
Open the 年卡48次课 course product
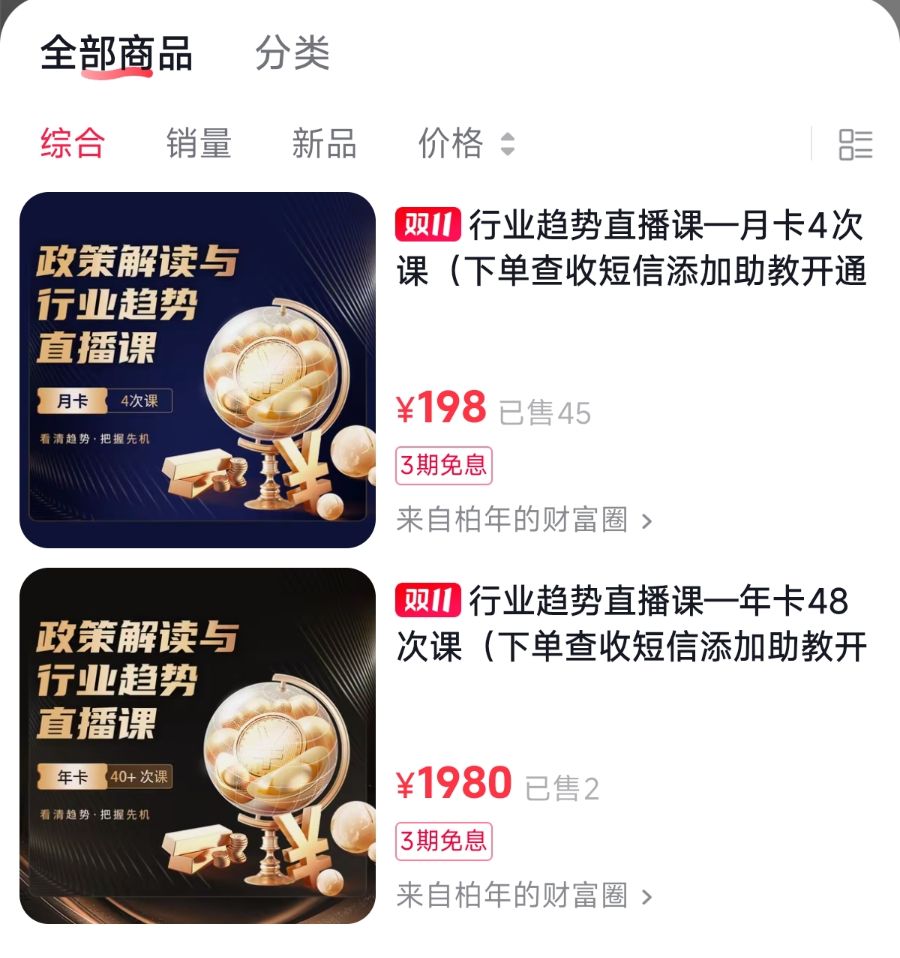coord(630,624)
